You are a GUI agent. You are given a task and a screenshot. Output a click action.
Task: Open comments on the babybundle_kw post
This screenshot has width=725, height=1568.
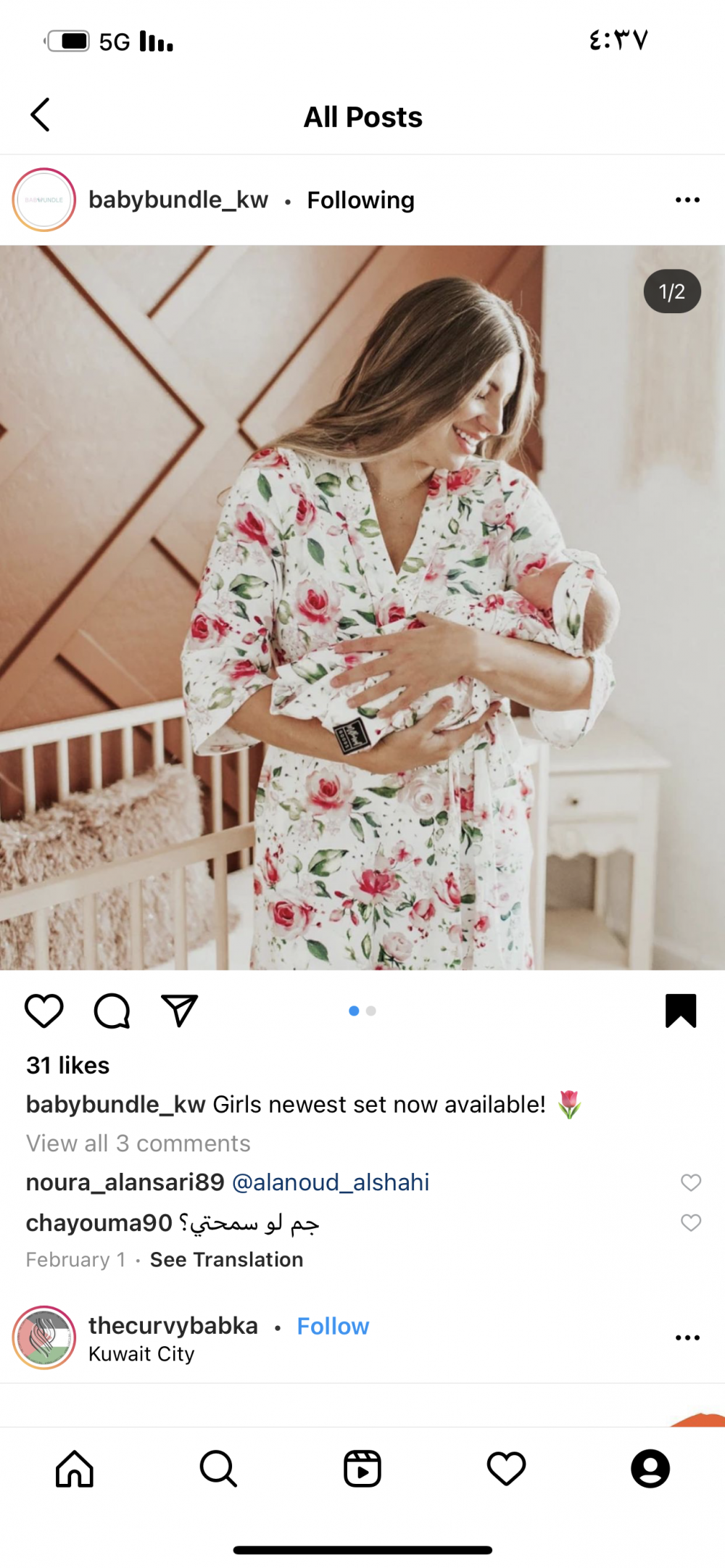coord(112,1011)
